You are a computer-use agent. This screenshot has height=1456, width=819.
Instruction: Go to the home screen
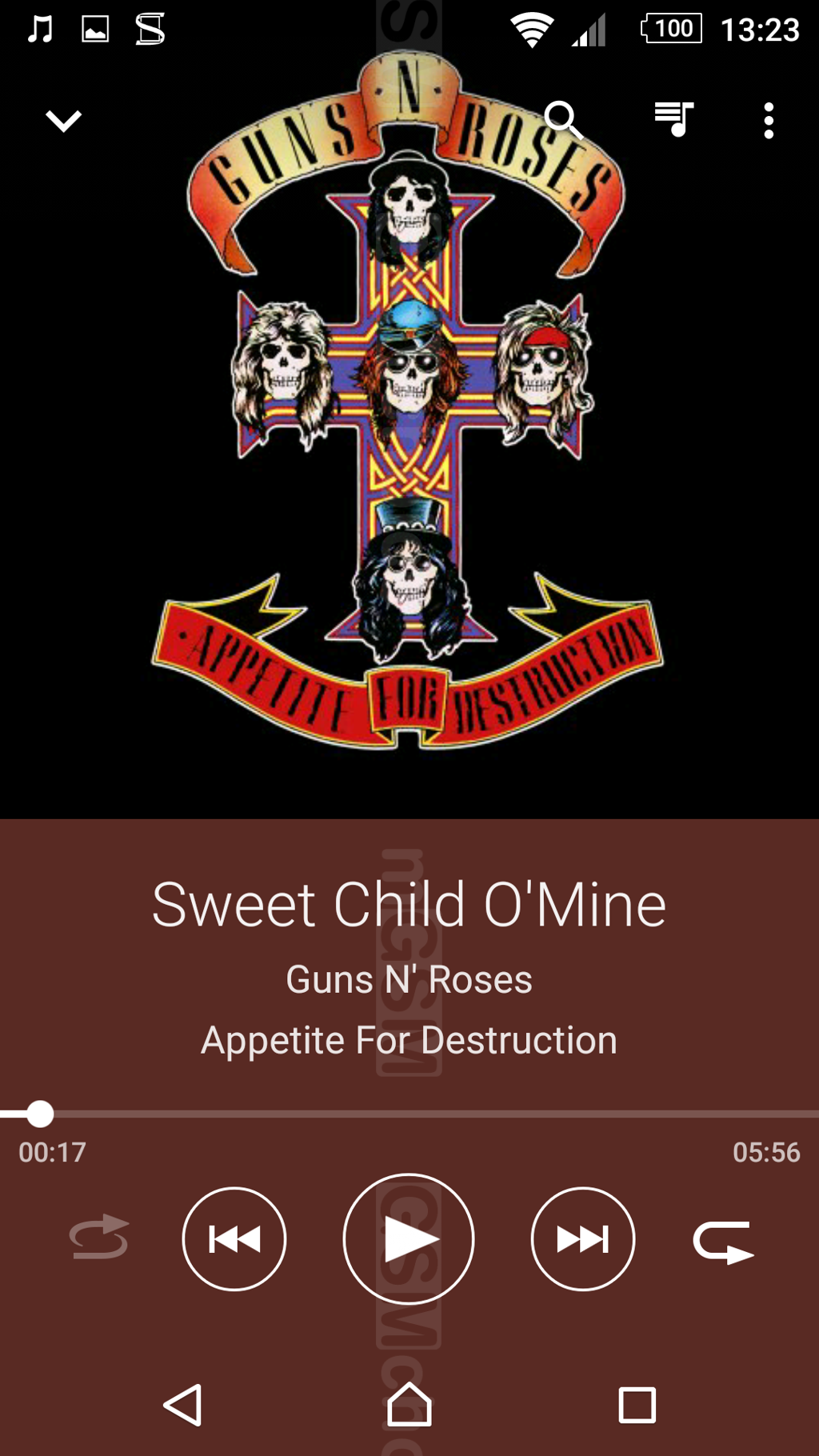pyautogui.click(x=409, y=1405)
